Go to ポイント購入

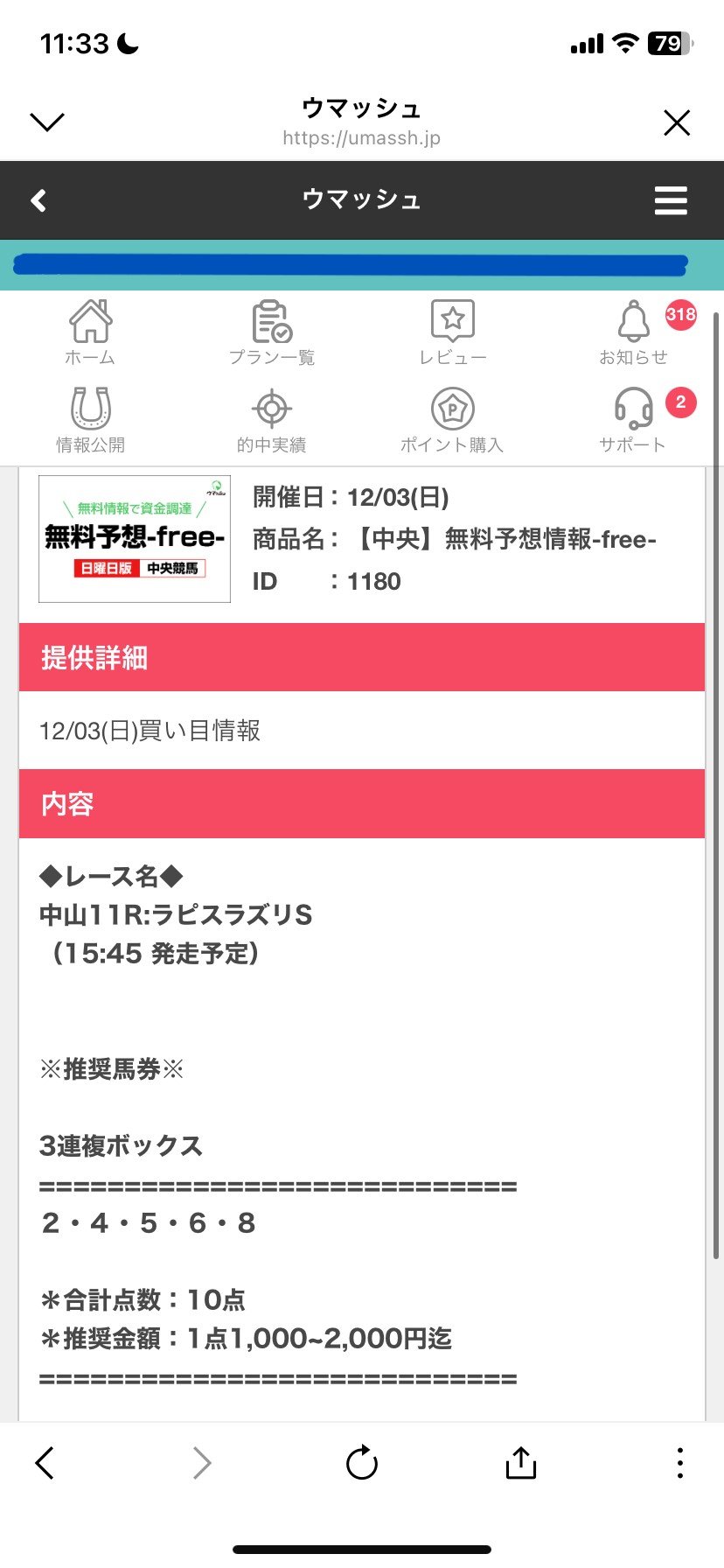[x=452, y=420]
